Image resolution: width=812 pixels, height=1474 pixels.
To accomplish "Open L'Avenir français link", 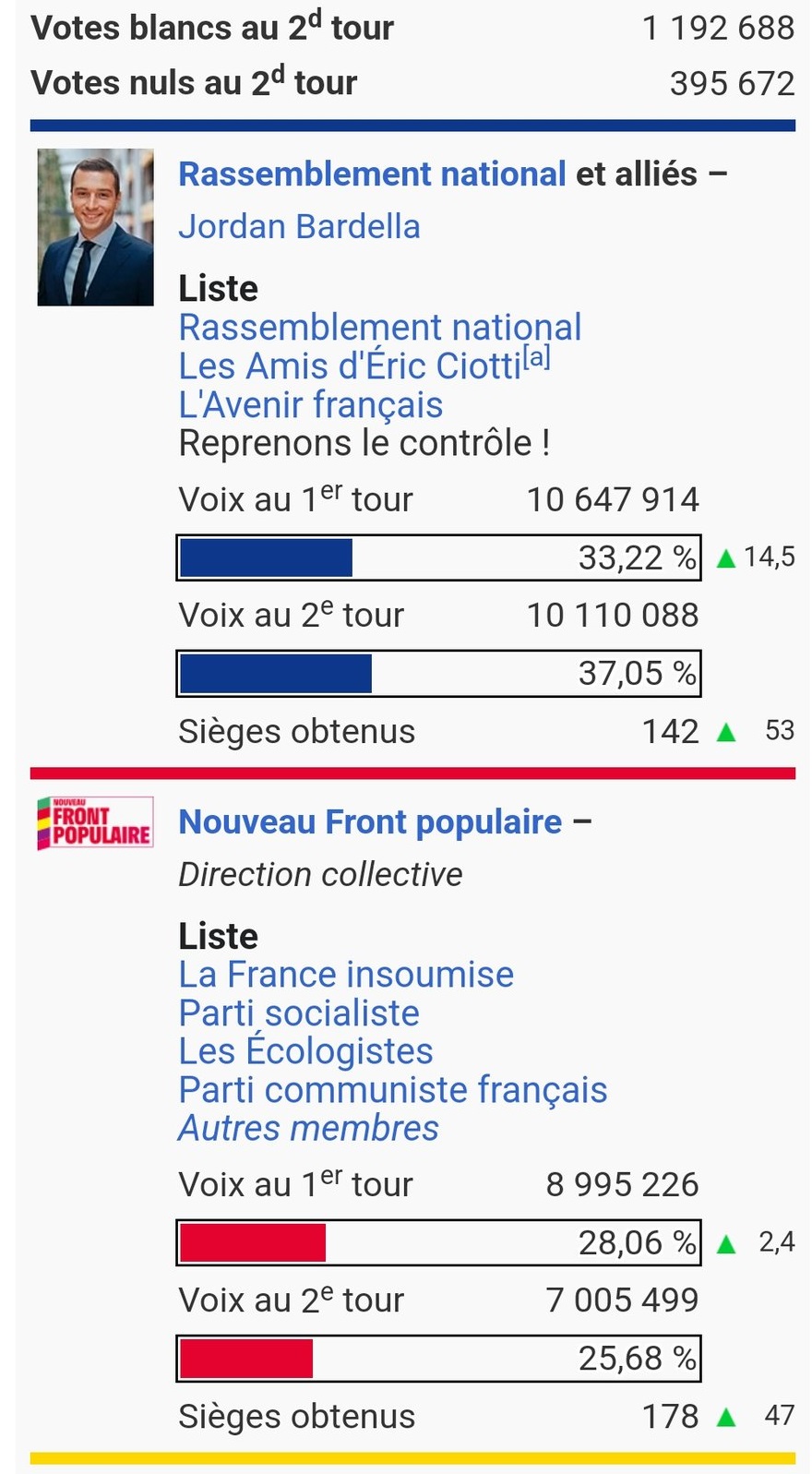I will coord(310,405).
